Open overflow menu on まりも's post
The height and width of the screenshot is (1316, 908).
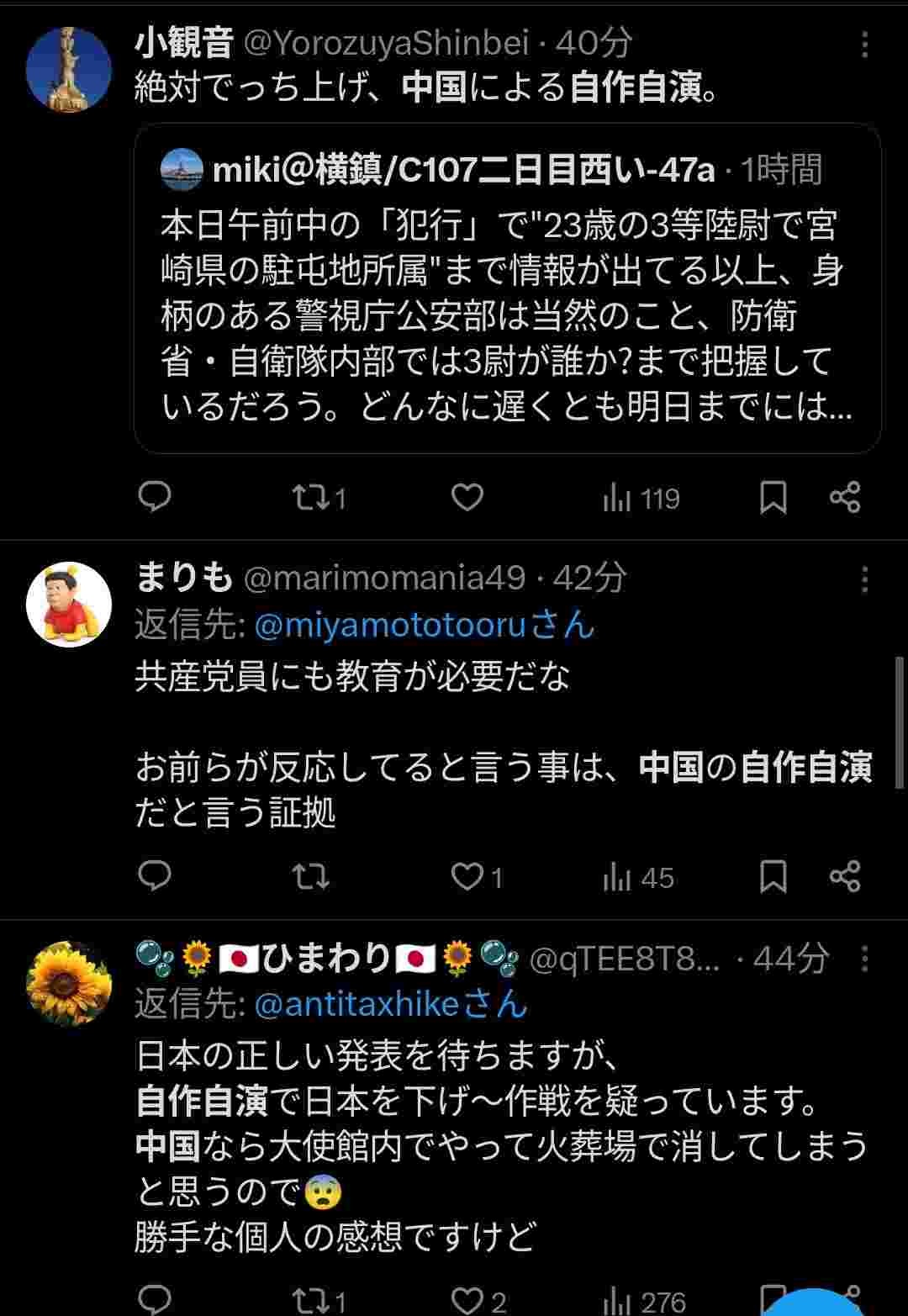point(866,579)
